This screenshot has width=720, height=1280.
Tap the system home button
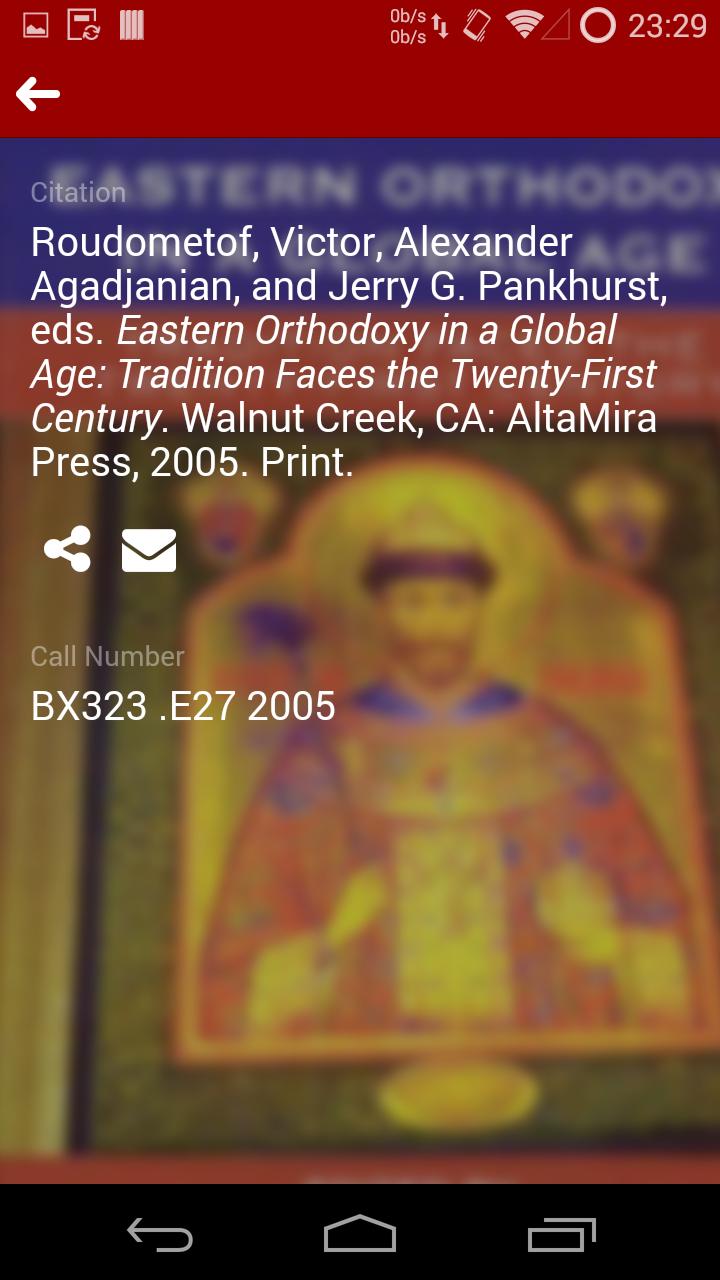(360, 1234)
